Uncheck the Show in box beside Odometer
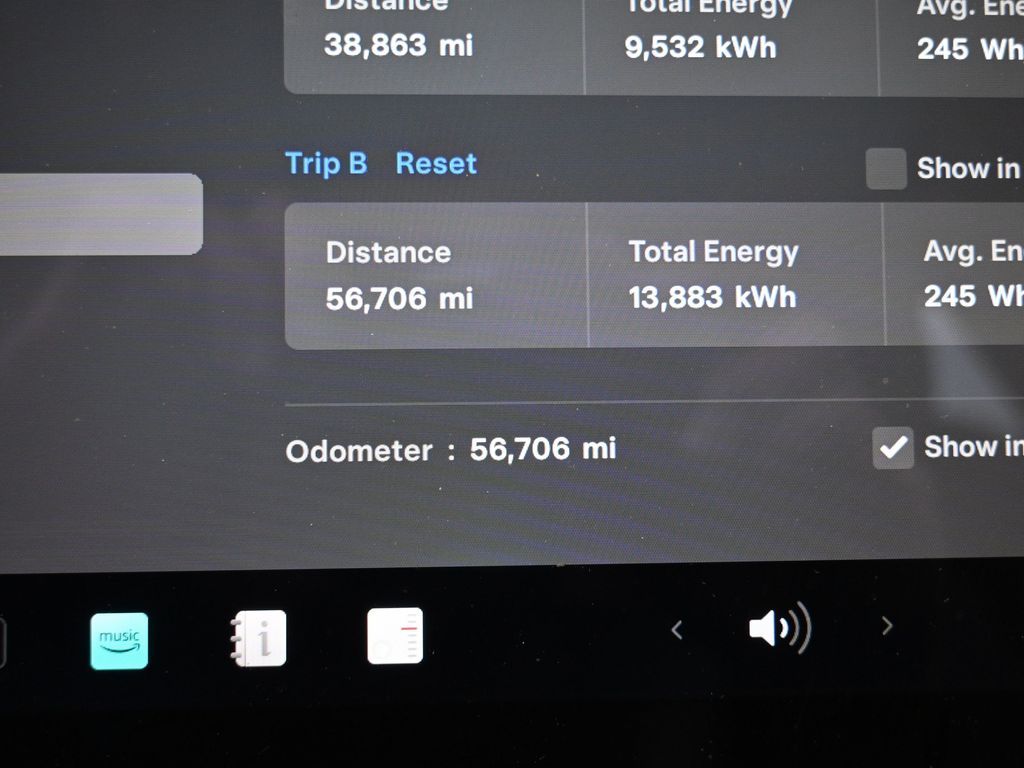This screenshot has height=768, width=1024. click(892, 448)
